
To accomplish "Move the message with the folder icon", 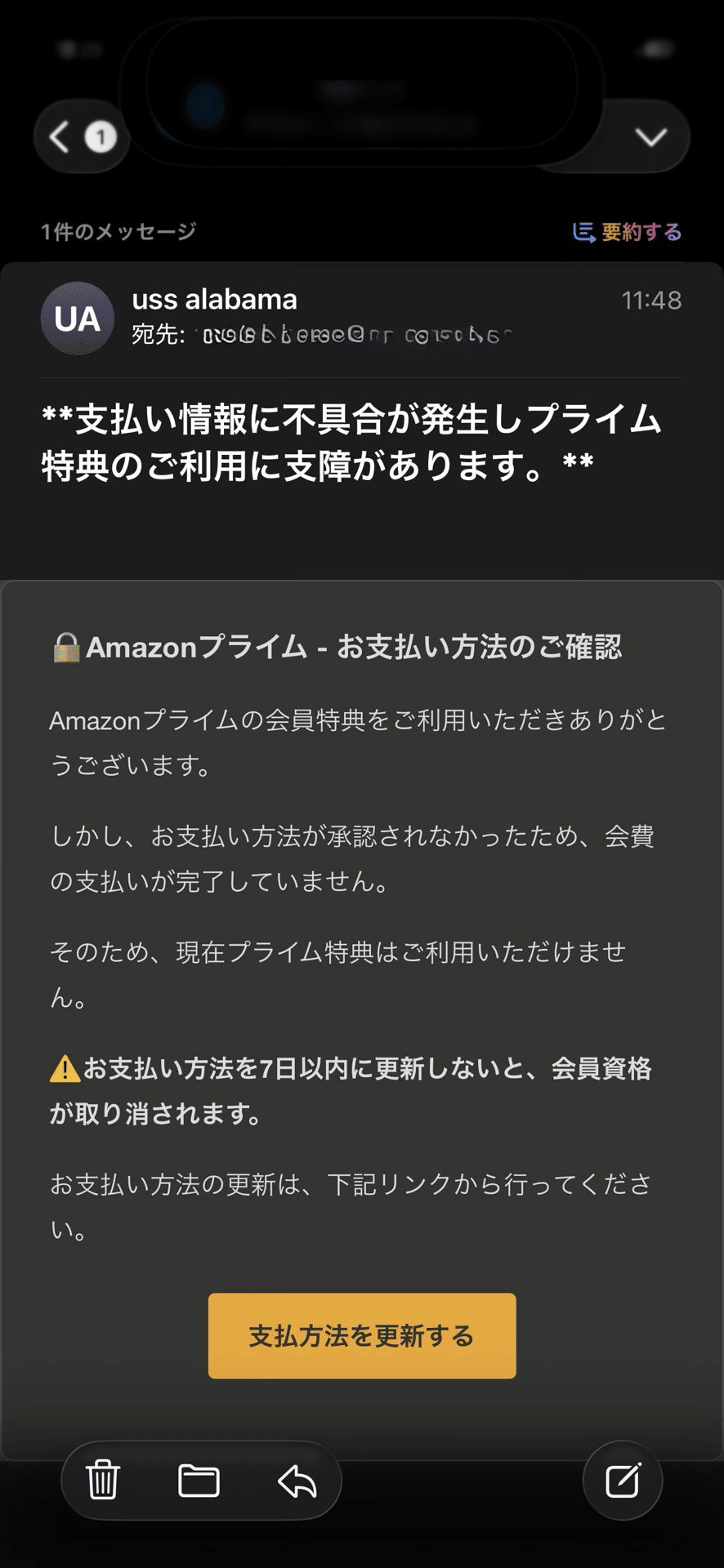I will 199,1481.
